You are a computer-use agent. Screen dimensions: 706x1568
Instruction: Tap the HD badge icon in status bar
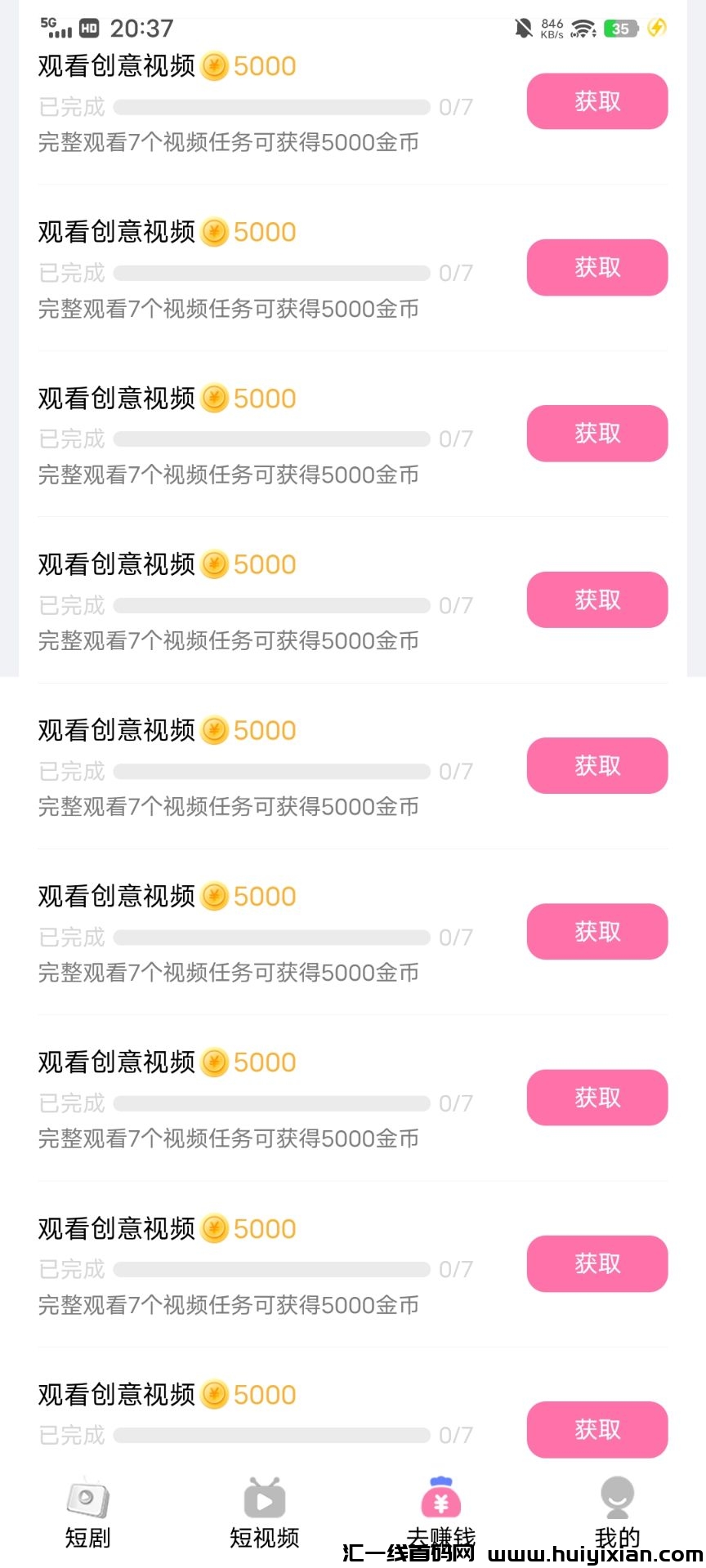point(88,27)
